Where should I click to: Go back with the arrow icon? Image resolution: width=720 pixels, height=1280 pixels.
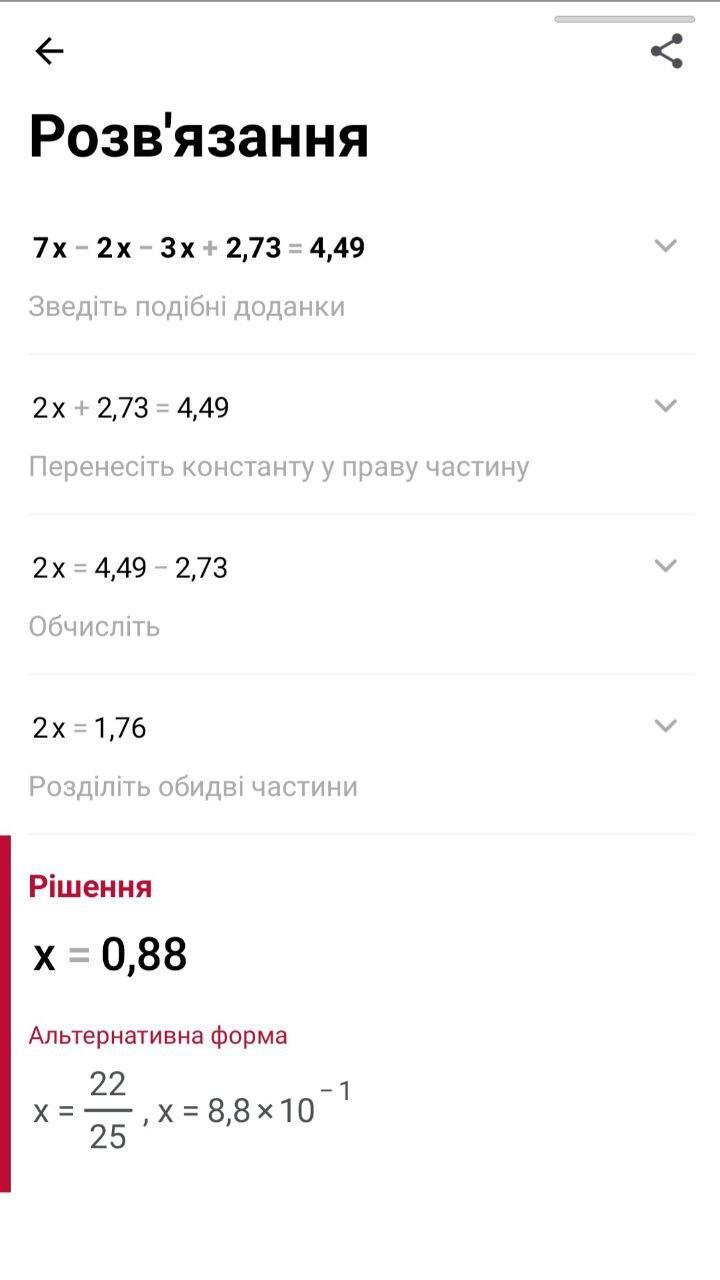pyautogui.click(x=49, y=51)
